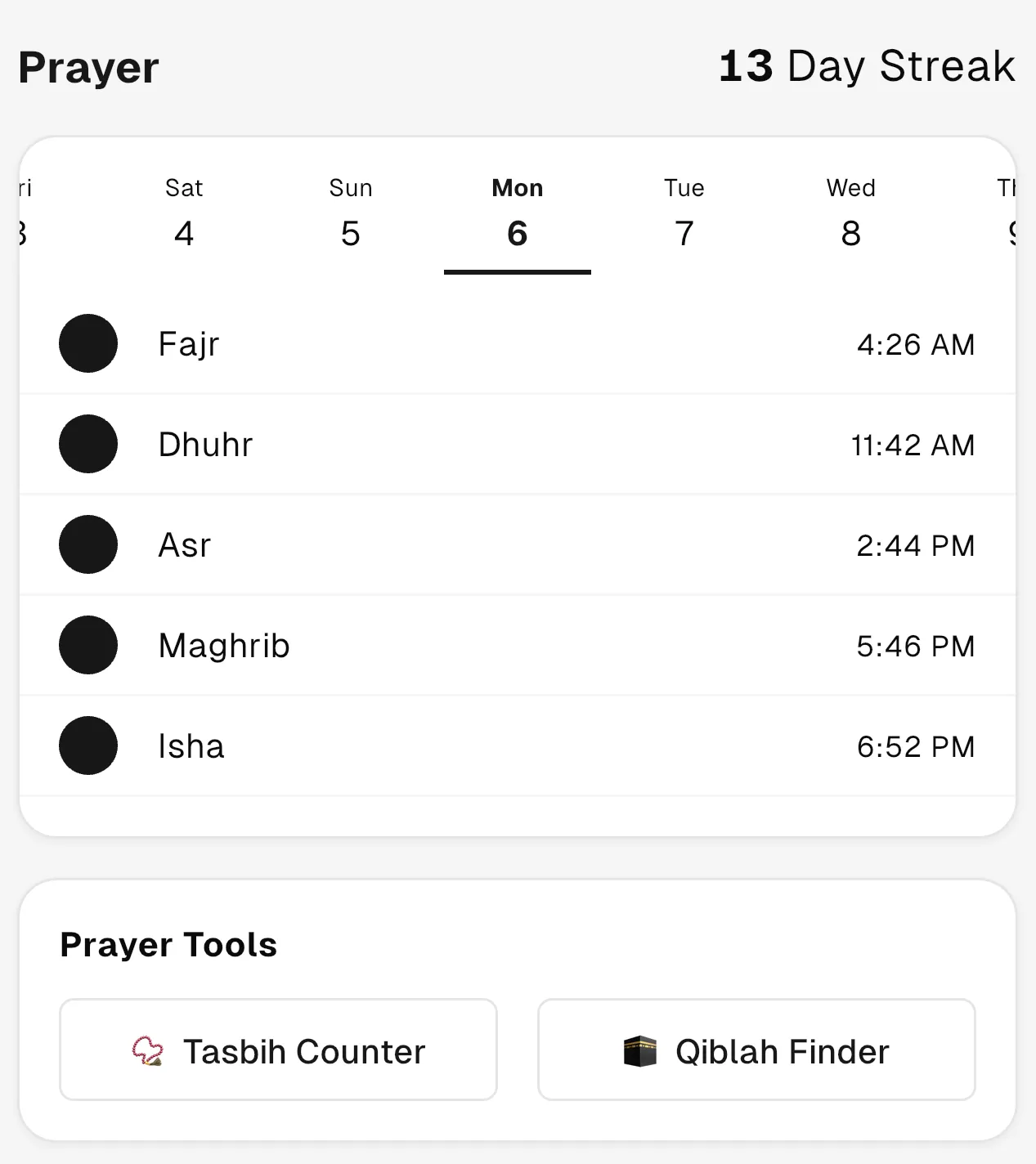Screen dimensions: 1036x1164
Task: Tap the Fajr time 4:26 AM
Action: [x=916, y=344]
